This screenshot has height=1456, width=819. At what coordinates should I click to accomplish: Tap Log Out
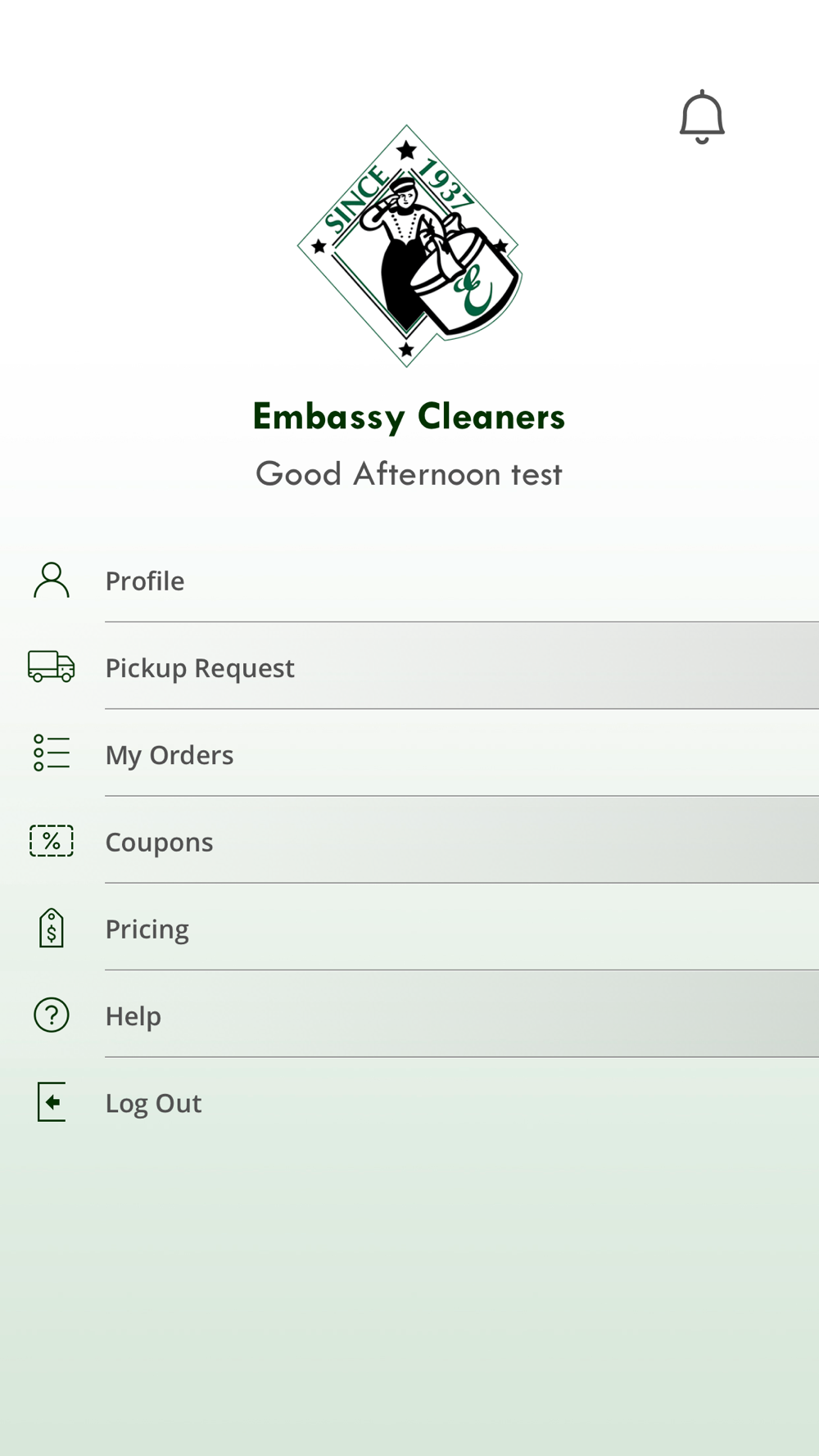(x=409, y=1102)
